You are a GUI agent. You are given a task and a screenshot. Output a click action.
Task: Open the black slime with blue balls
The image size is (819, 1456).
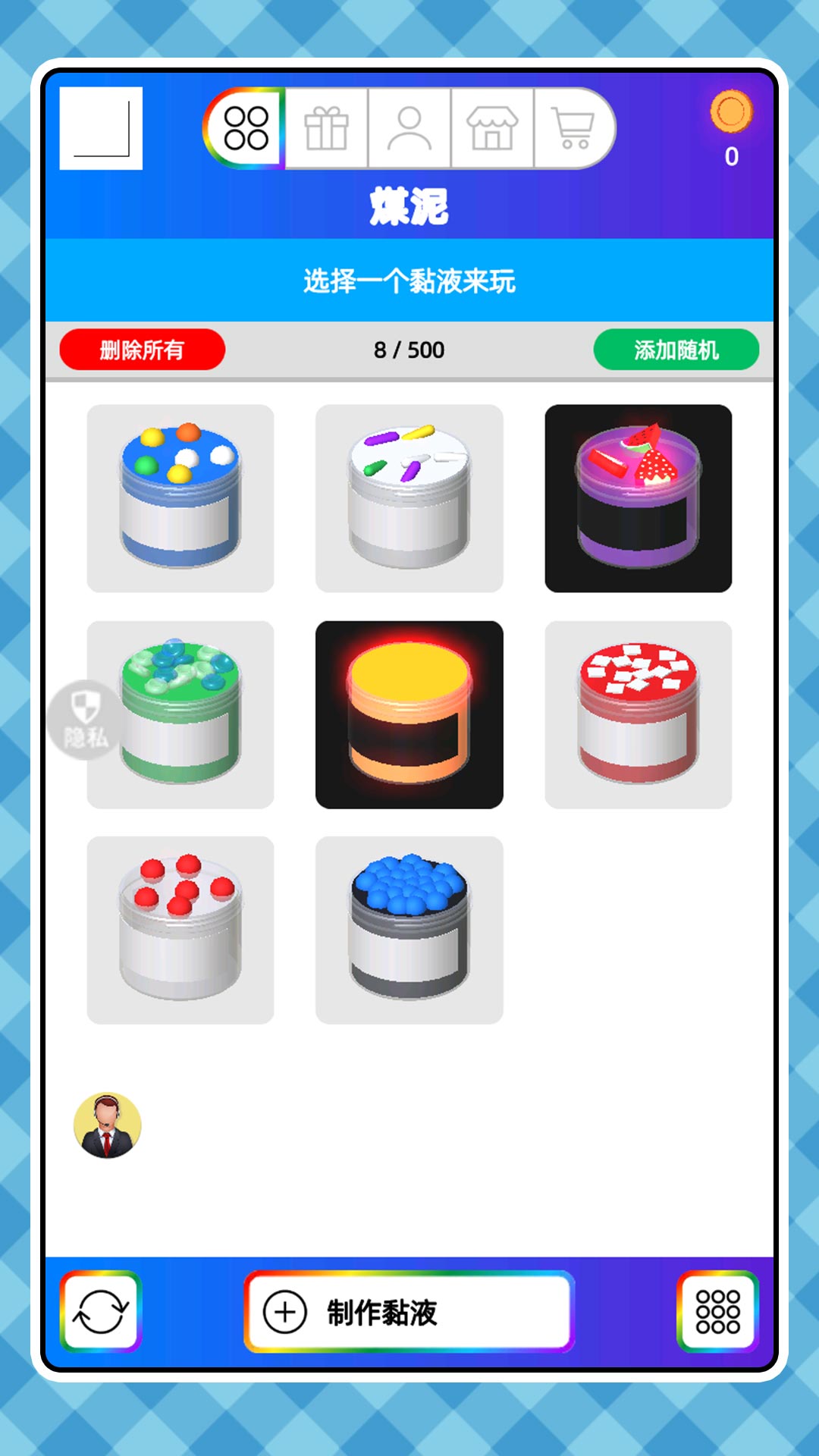tap(409, 930)
